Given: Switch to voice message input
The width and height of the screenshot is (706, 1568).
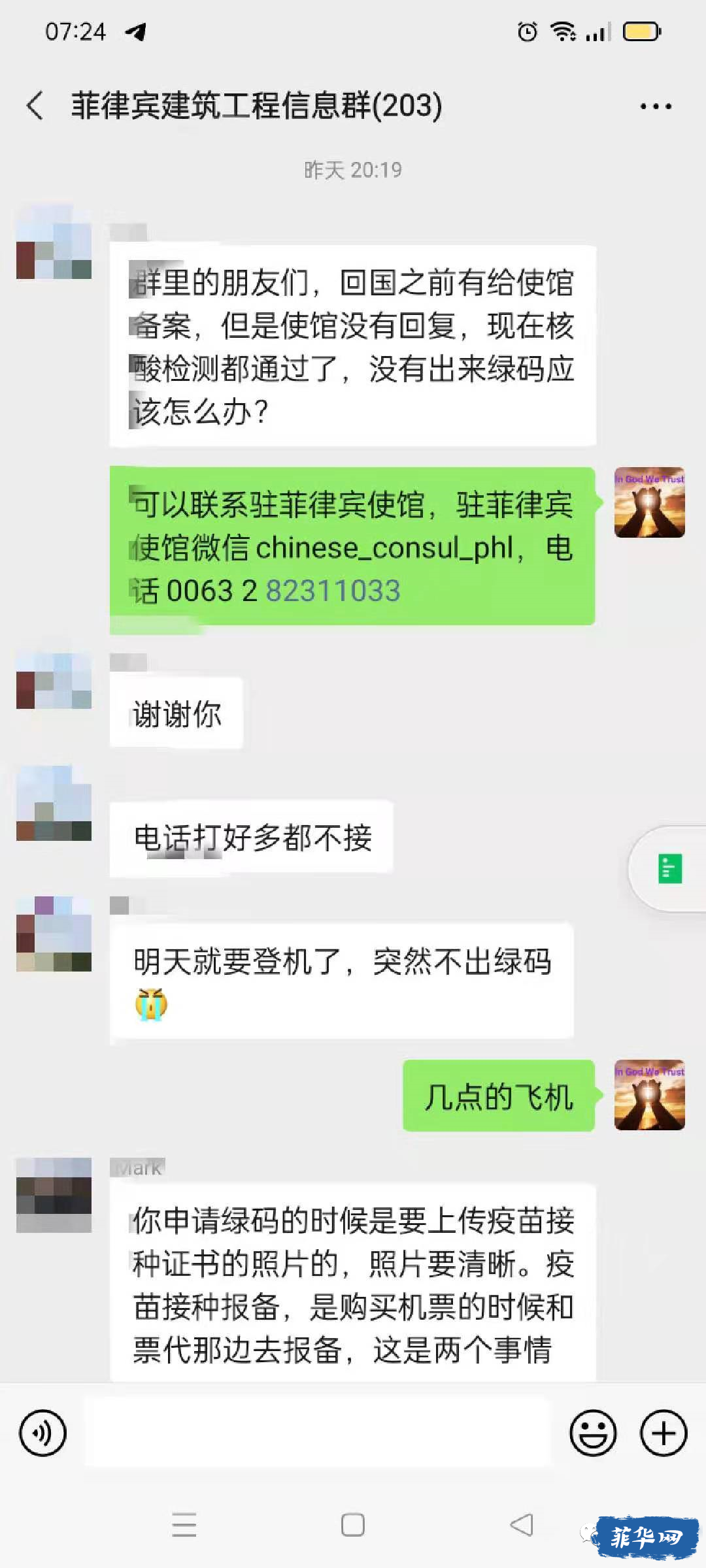Looking at the screenshot, I should pyautogui.click(x=43, y=1433).
